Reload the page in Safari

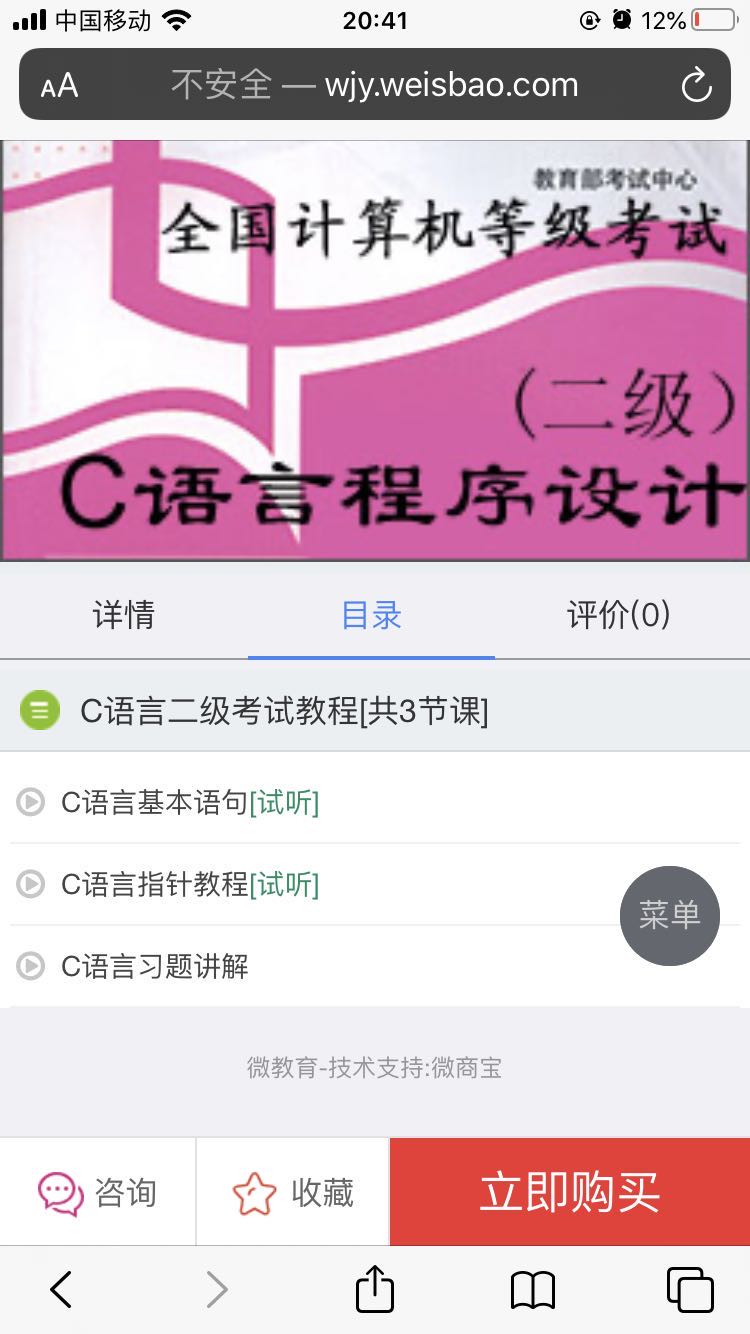tap(696, 85)
